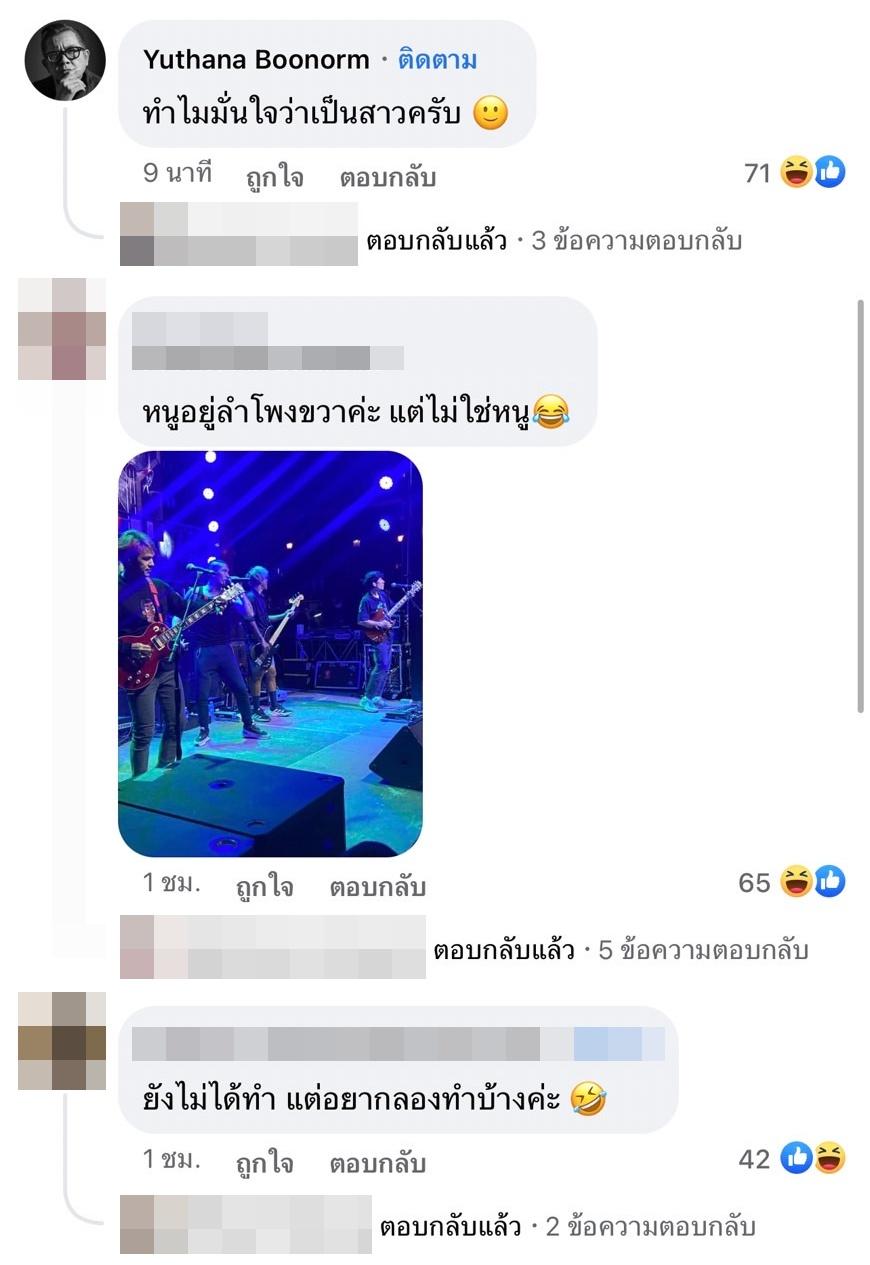Like the comment with concert photo
Screen dimensions: 870x1265
point(265,886)
